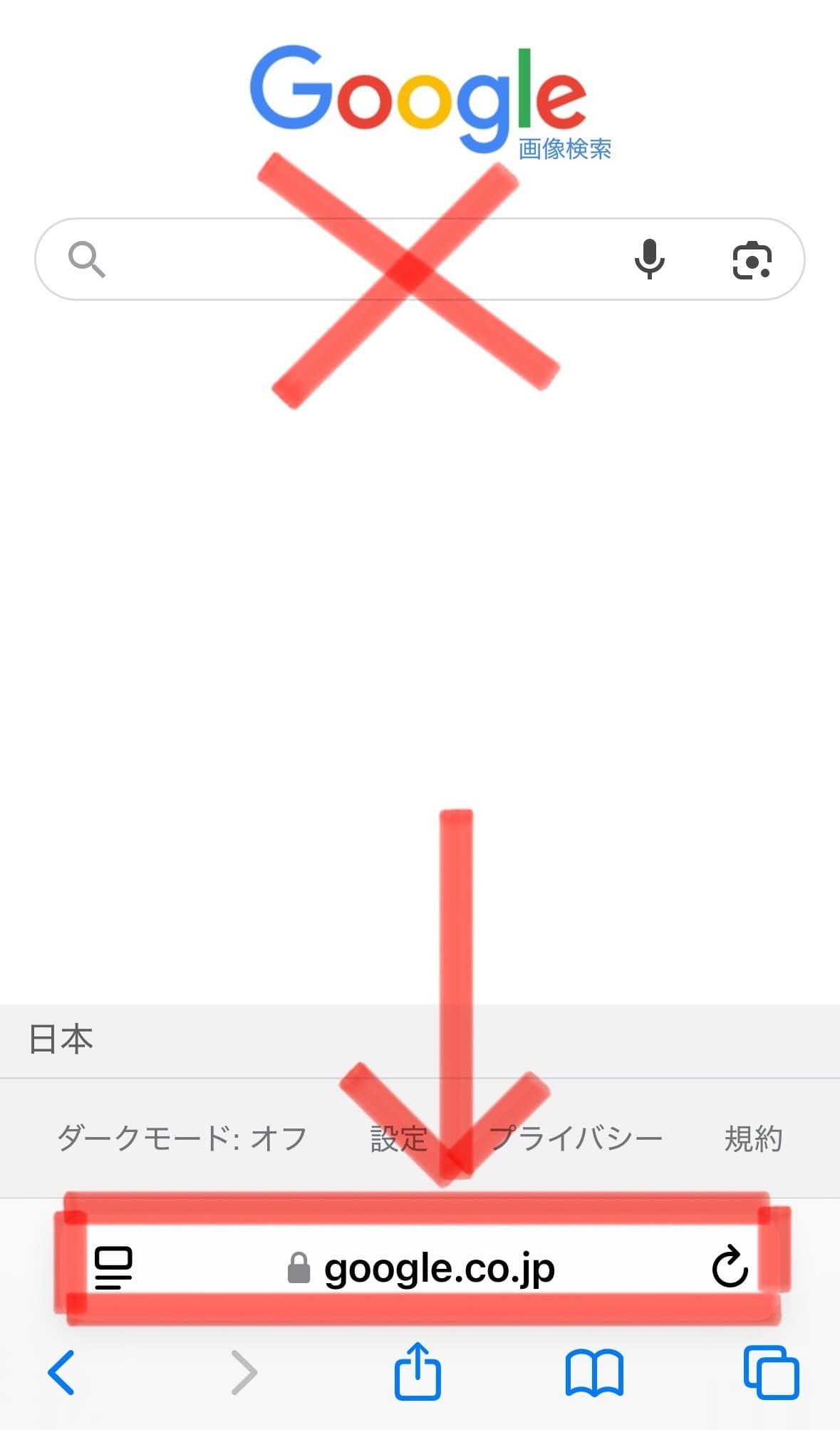Open the プライバシー link

click(576, 1138)
